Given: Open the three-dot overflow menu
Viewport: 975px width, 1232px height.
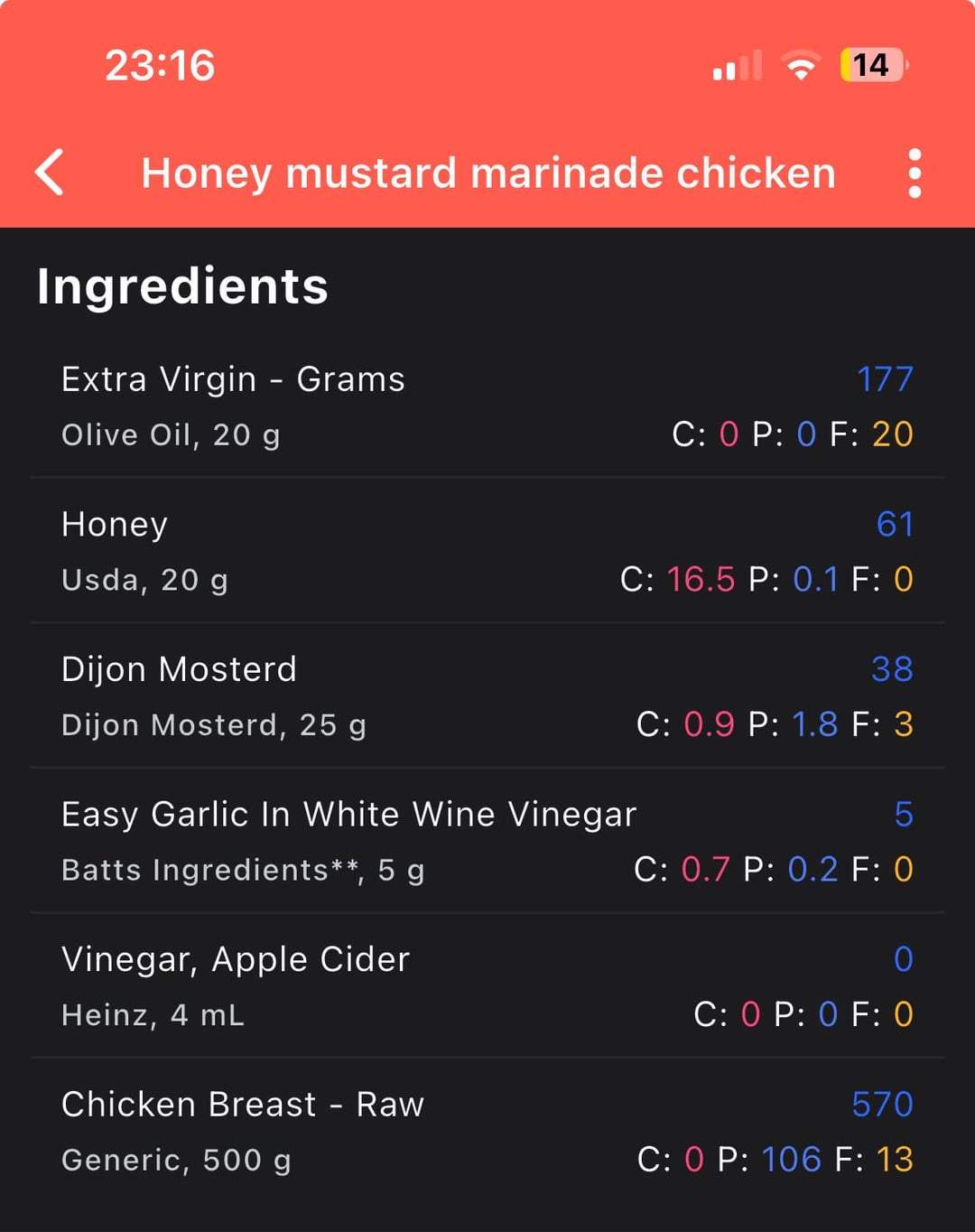Looking at the screenshot, I should (x=914, y=173).
